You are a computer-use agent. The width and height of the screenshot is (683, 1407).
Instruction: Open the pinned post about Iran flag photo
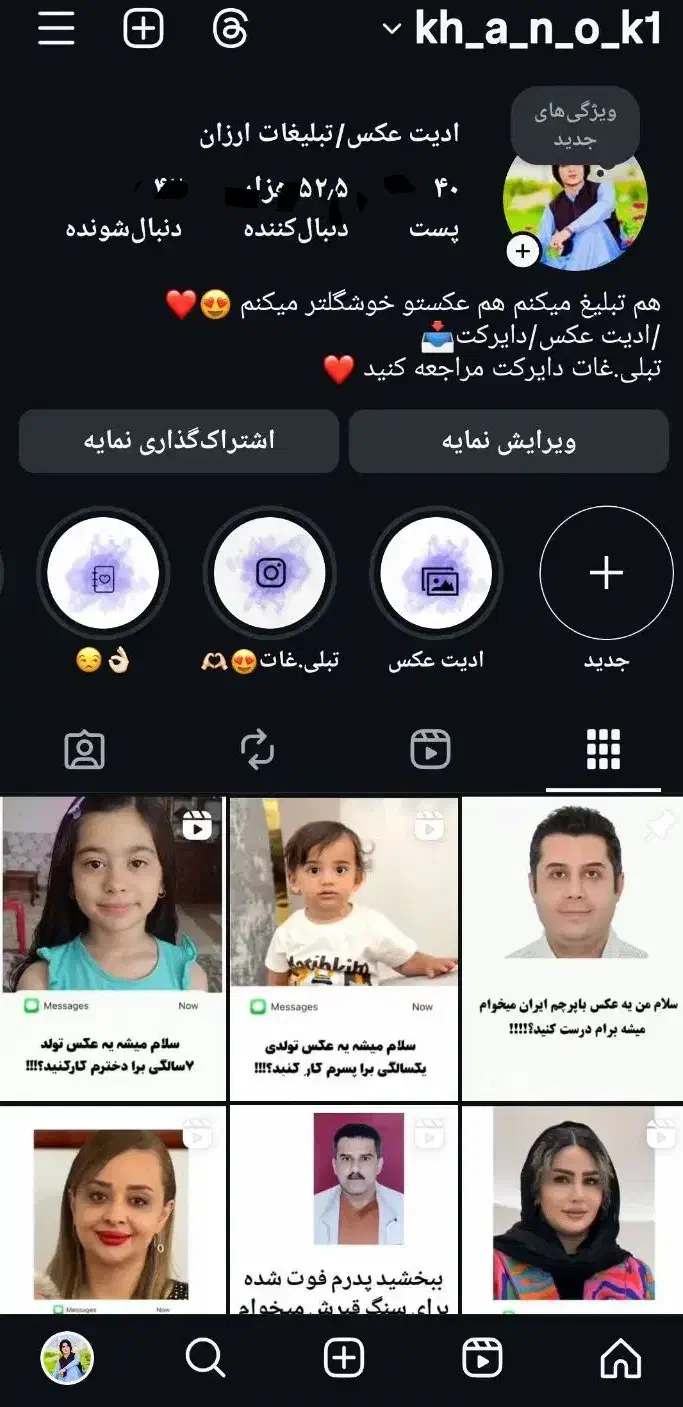[572, 949]
